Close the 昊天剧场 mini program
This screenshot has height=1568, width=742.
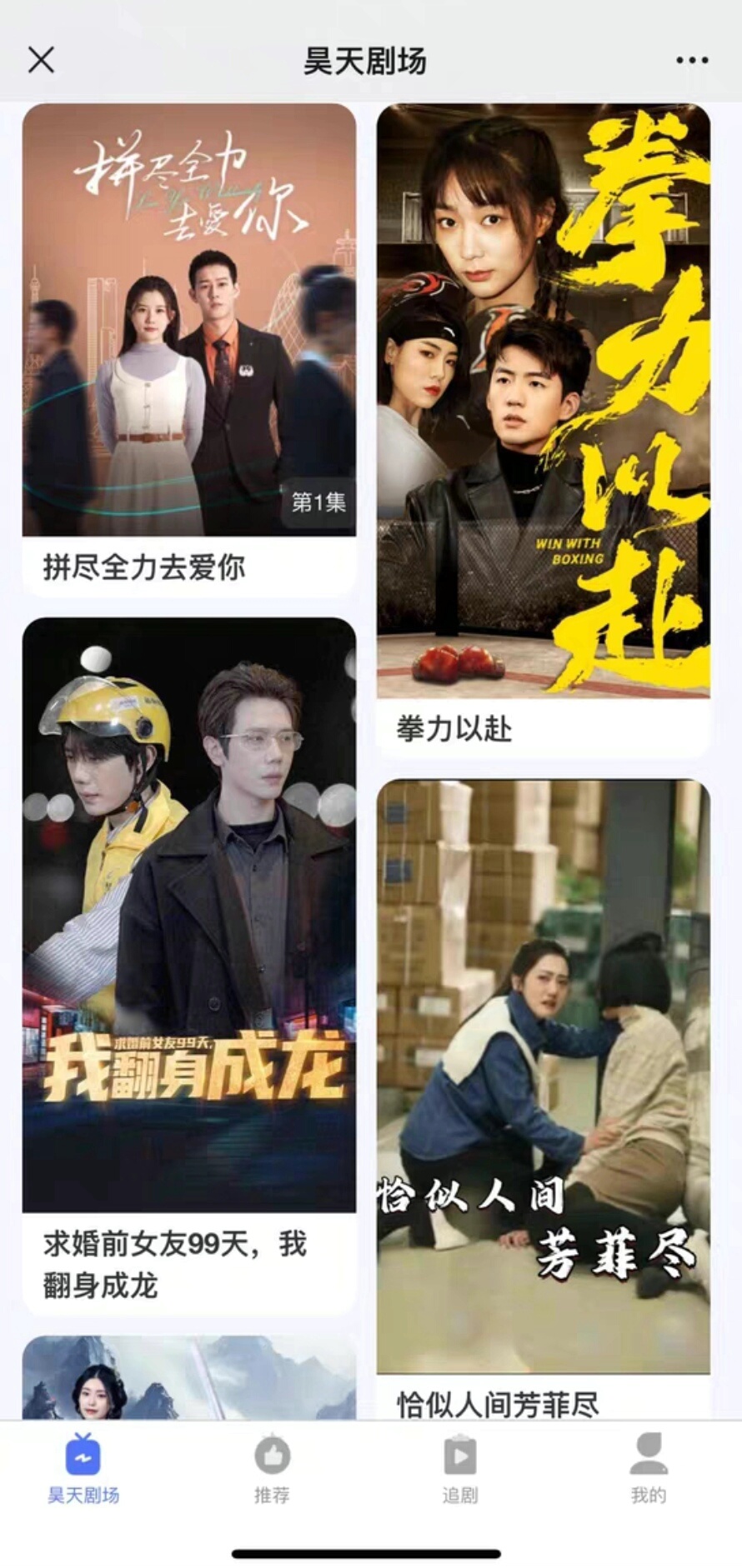click(41, 60)
